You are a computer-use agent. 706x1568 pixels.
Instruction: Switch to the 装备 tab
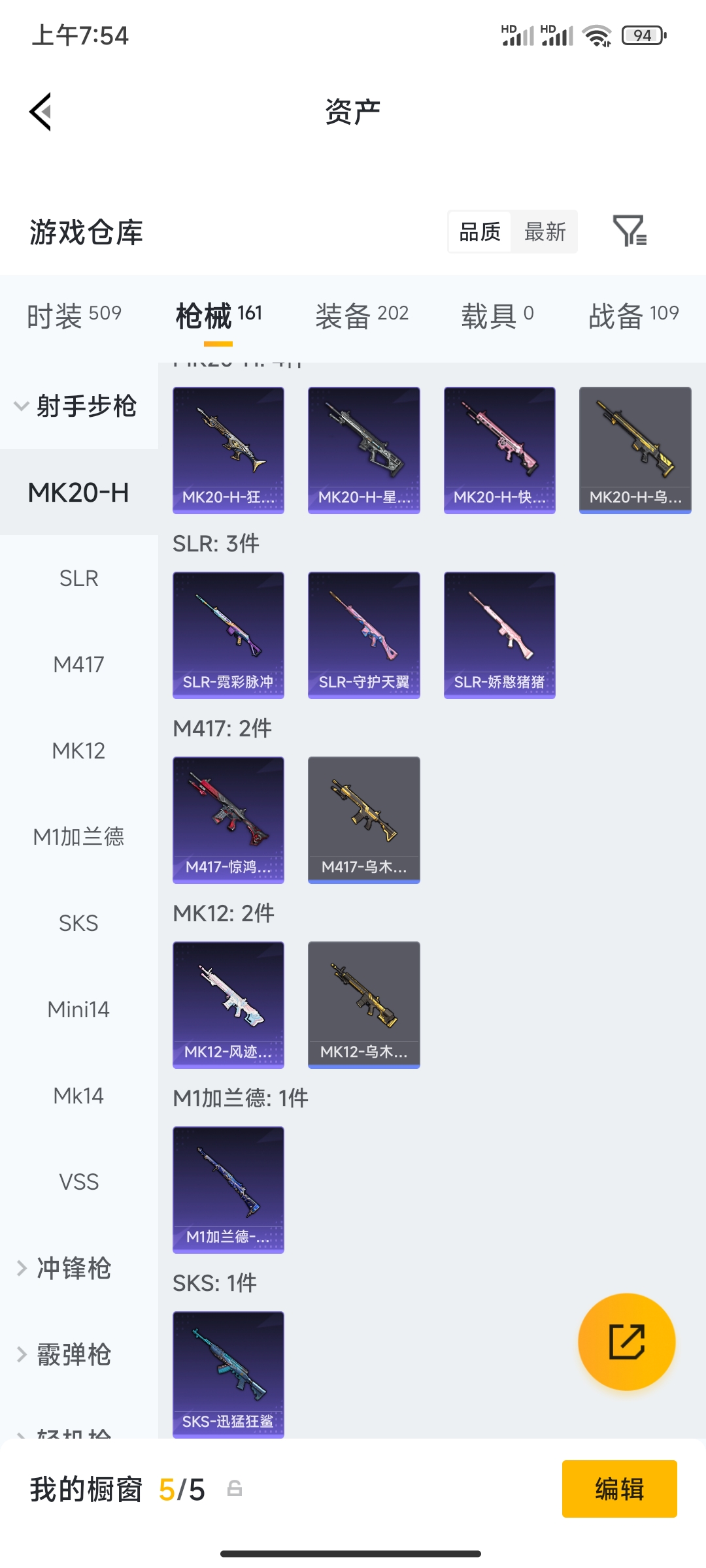point(361,315)
